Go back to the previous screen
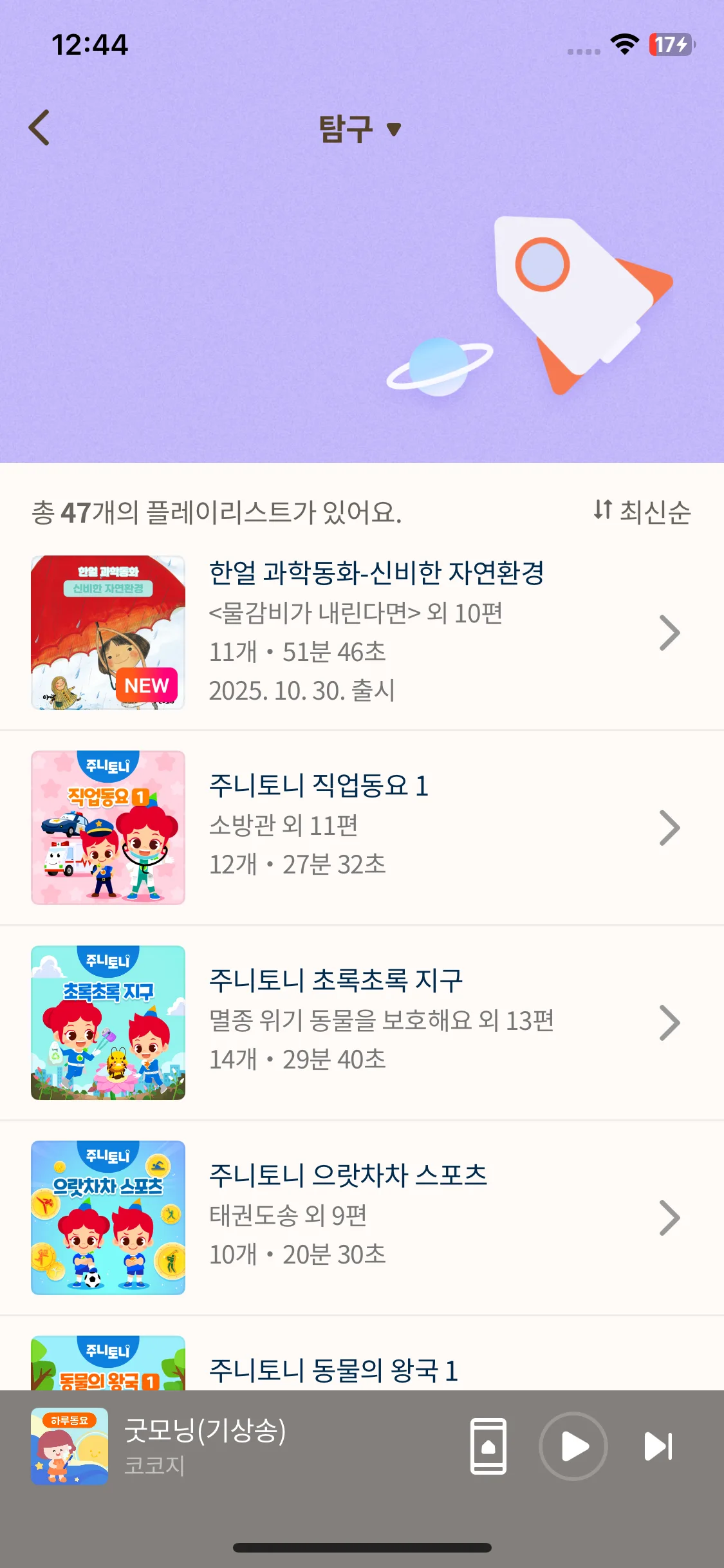 40,127
